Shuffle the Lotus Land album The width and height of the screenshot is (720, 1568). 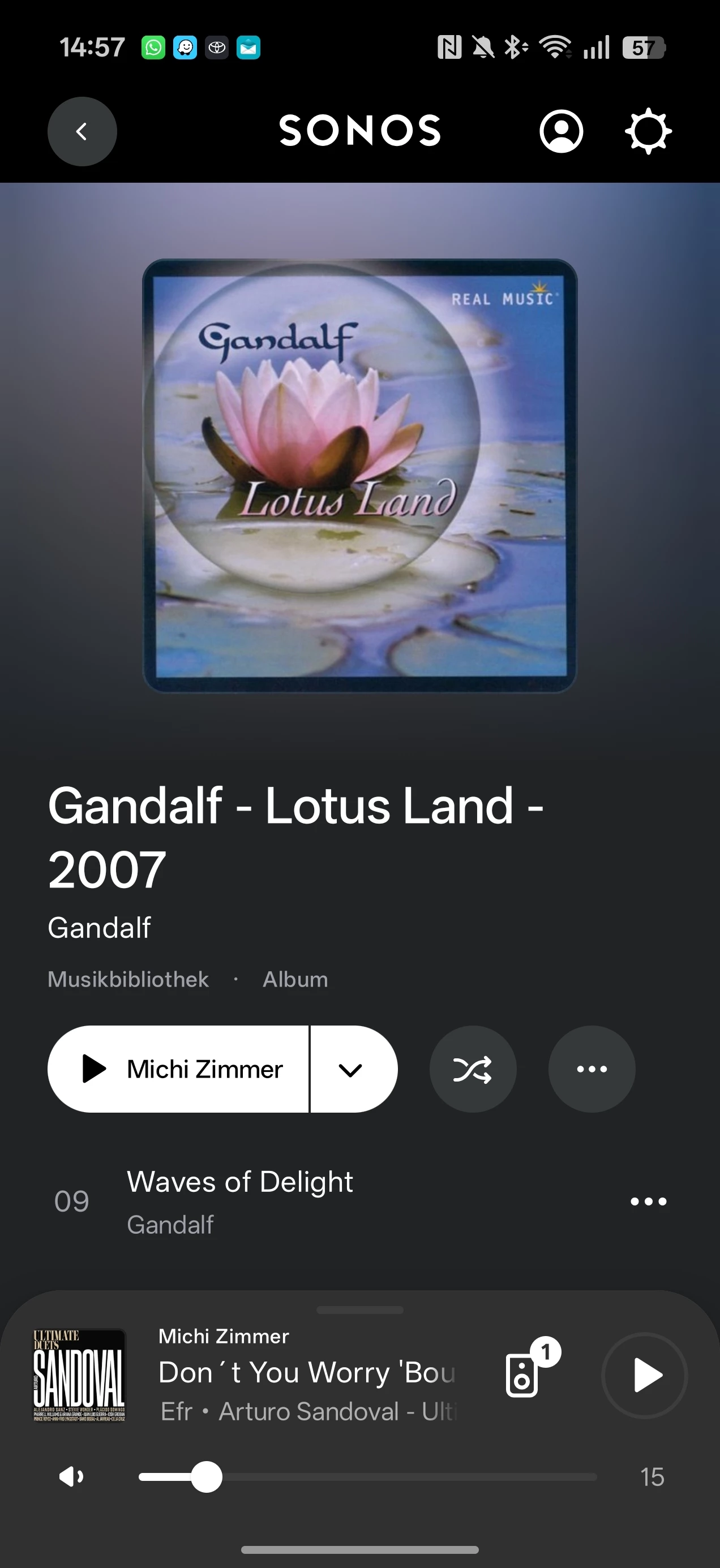pos(473,1069)
